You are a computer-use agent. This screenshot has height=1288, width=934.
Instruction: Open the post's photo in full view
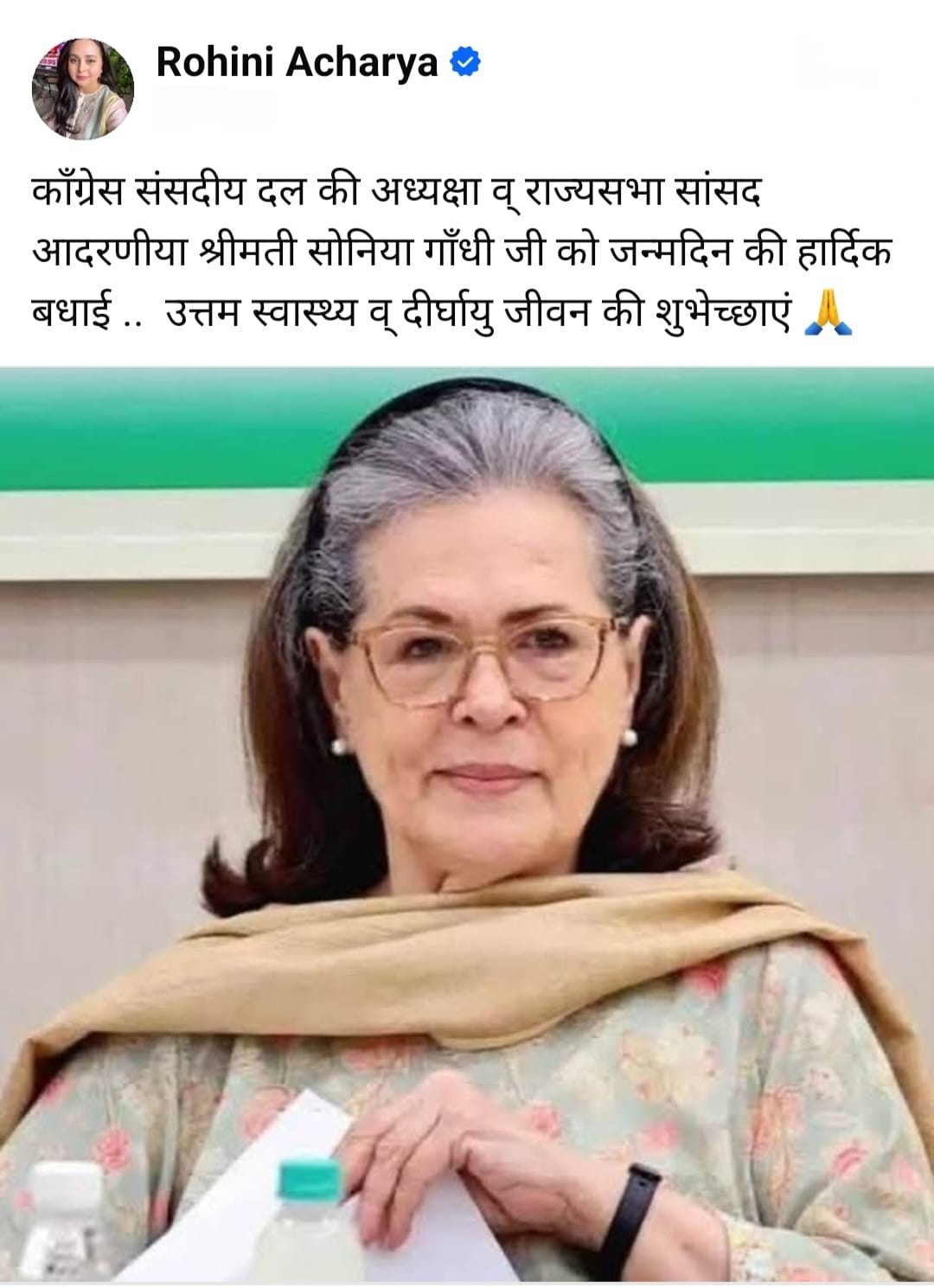(x=467, y=822)
